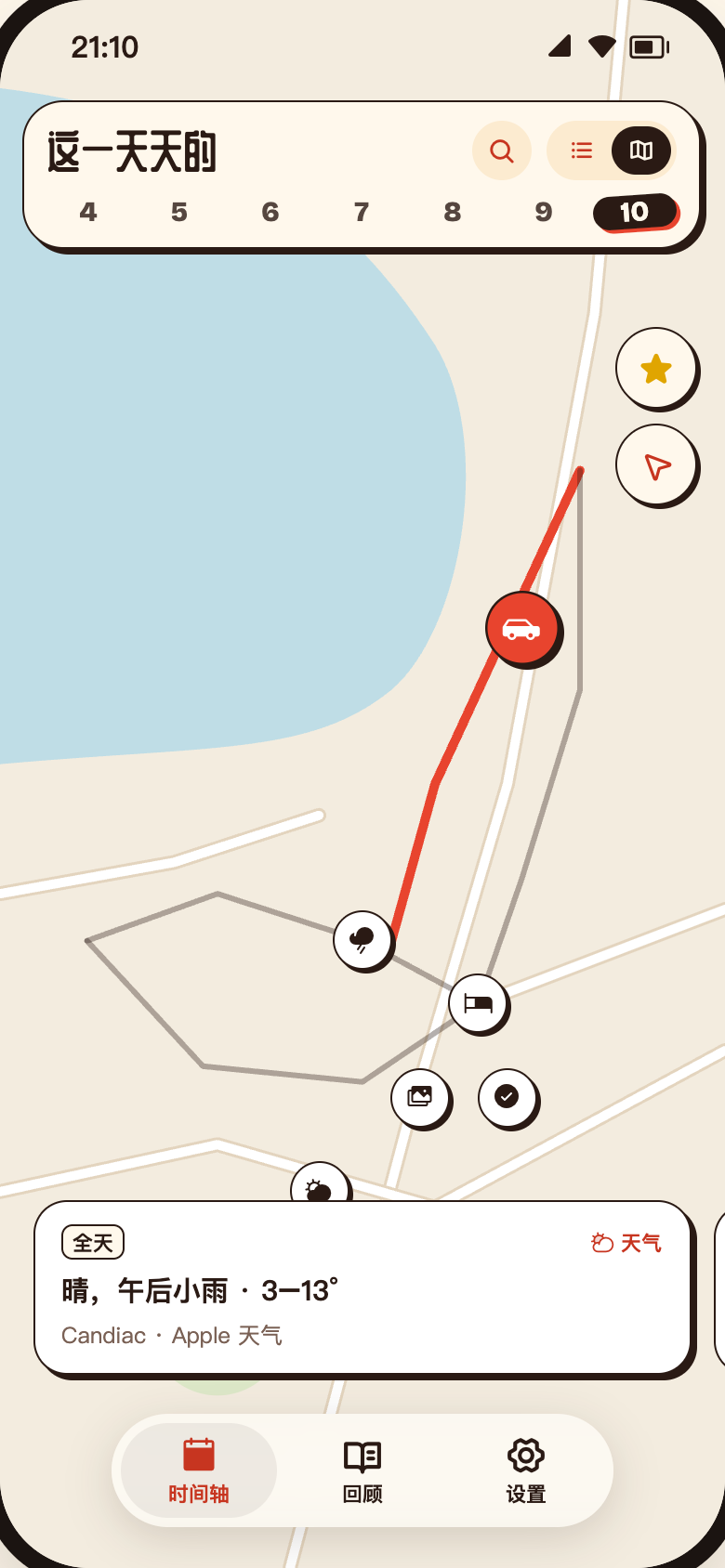Open the bed lodging marker
Viewport: 725px width, 1568px height.
click(x=478, y=1003)
